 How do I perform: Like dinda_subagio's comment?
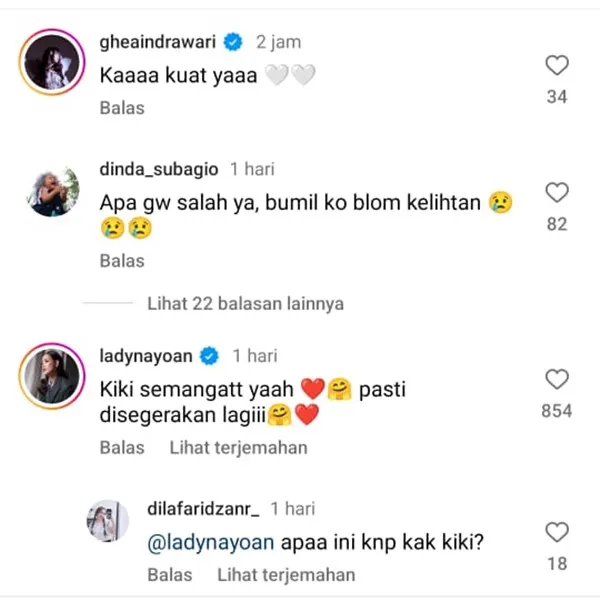(x=557, y=192)
